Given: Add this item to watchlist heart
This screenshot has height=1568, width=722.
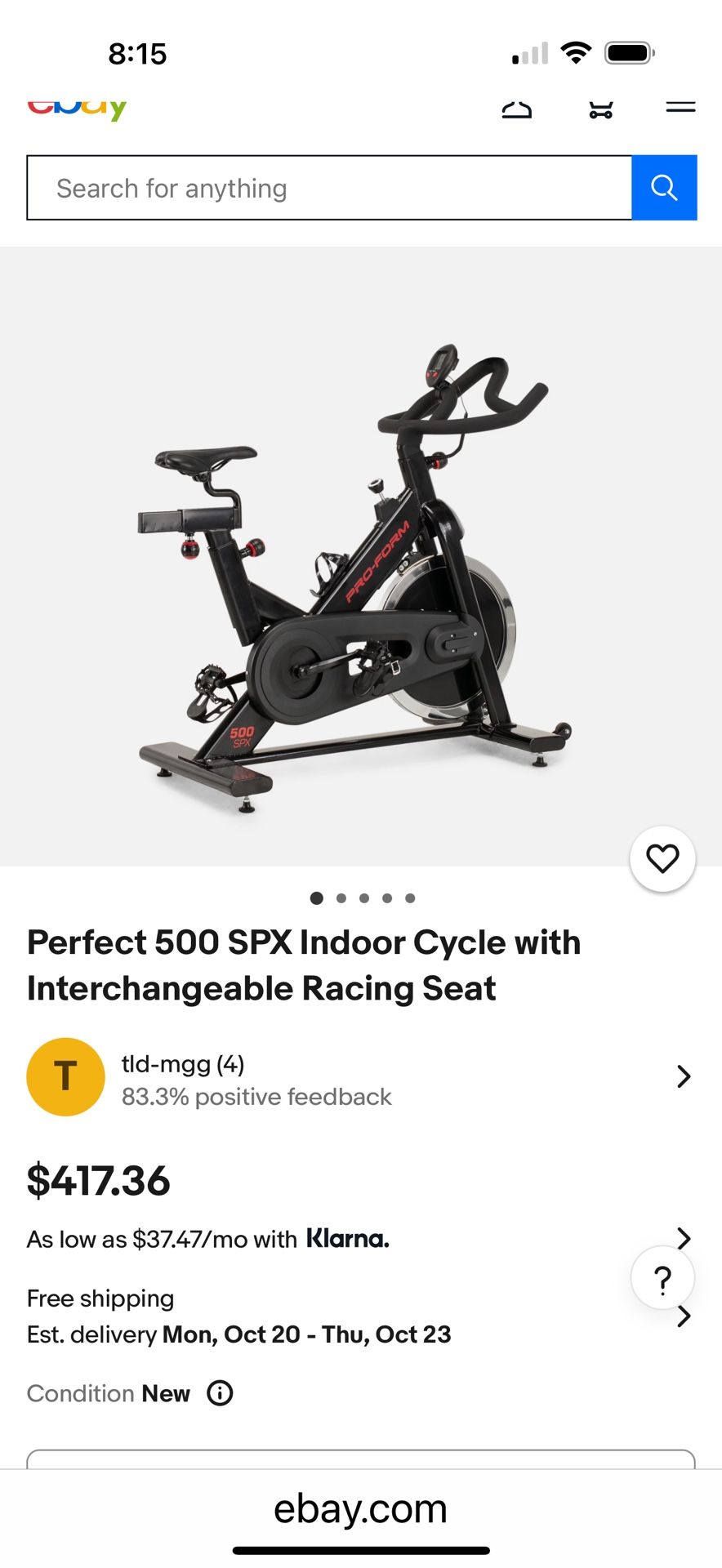Looking at the screenshot, I should click(662, 858).
